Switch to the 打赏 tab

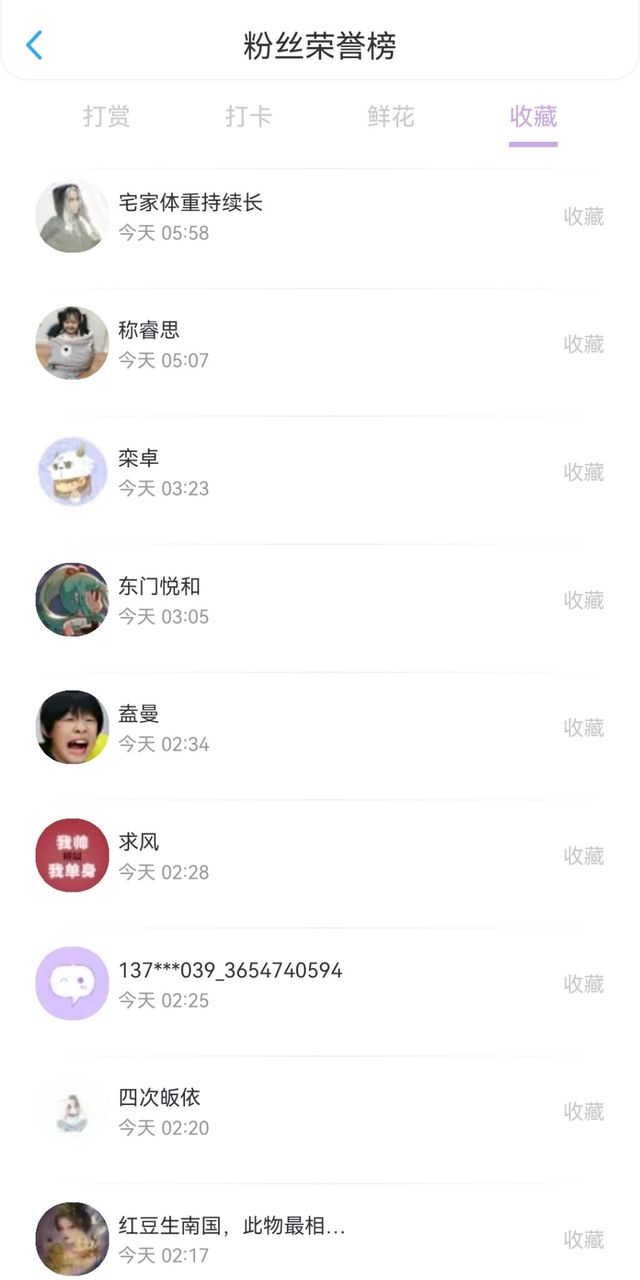click(x=107, y=117)
